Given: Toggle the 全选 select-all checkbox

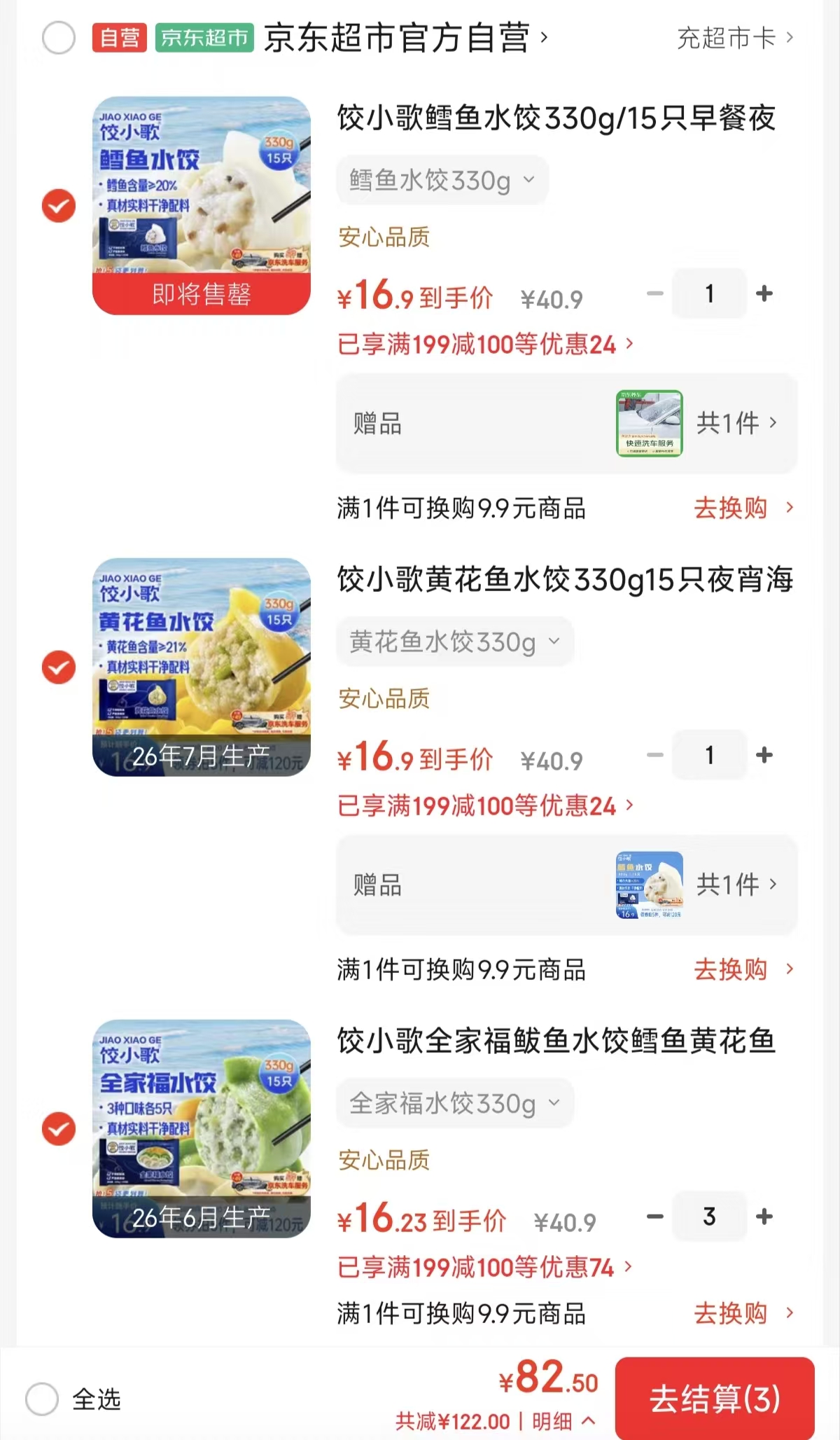Looking at the screenshot, I should click(42, 1399).
